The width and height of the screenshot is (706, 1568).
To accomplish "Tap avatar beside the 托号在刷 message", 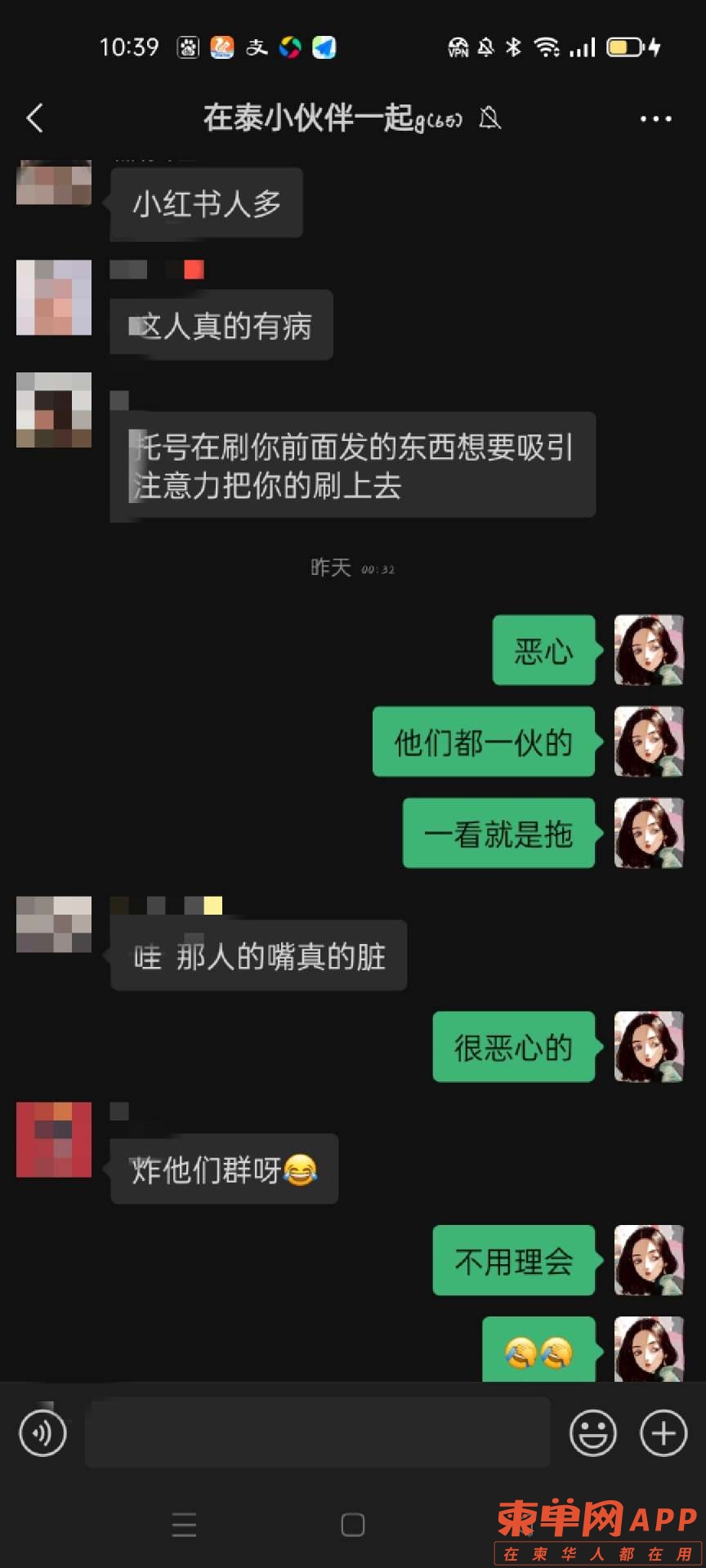I will (54, 410).
